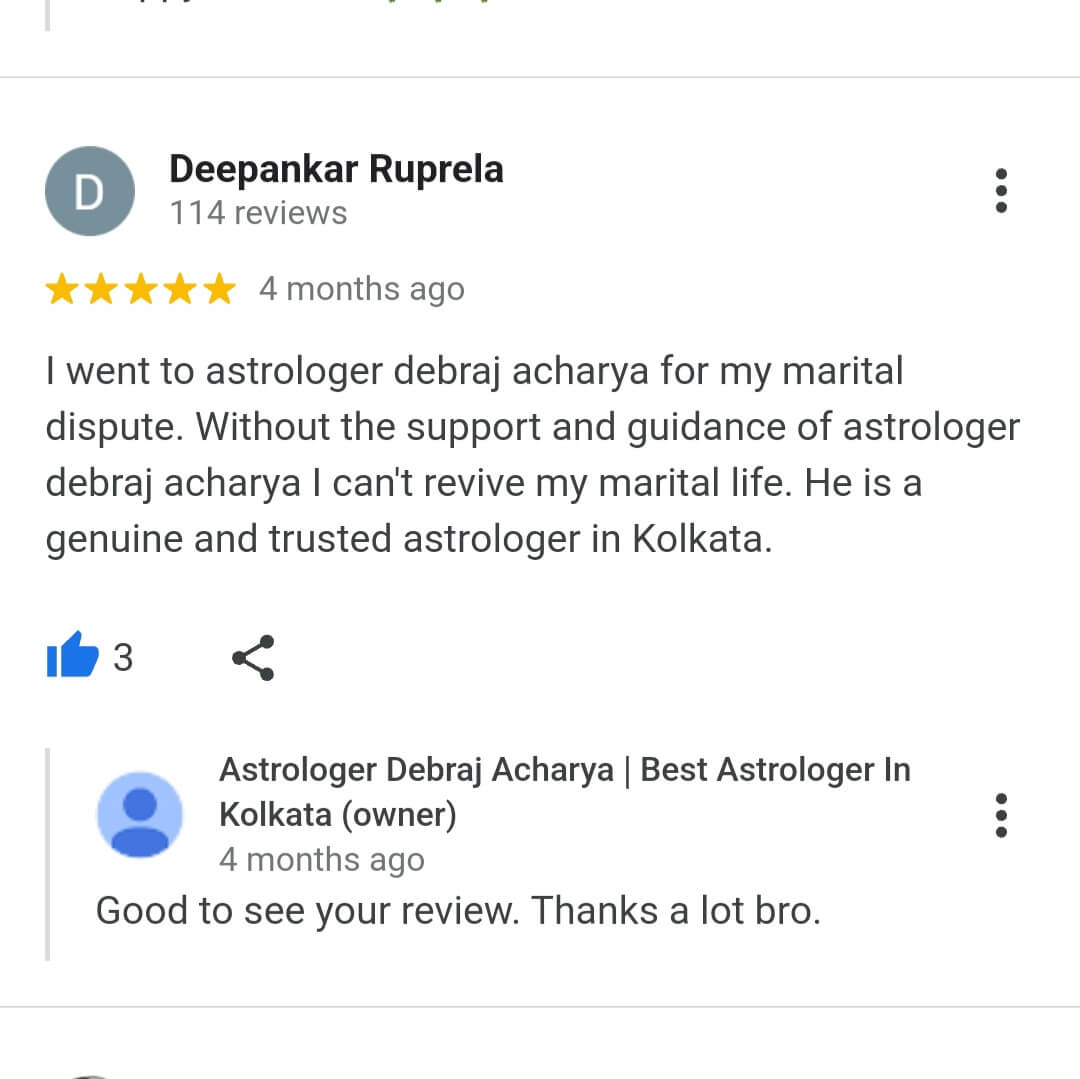Open overflow menu on Deepankar Ruprela's review
Image resolution: width=1080 pixels, height=1079 pixels.
point(1001,190)
